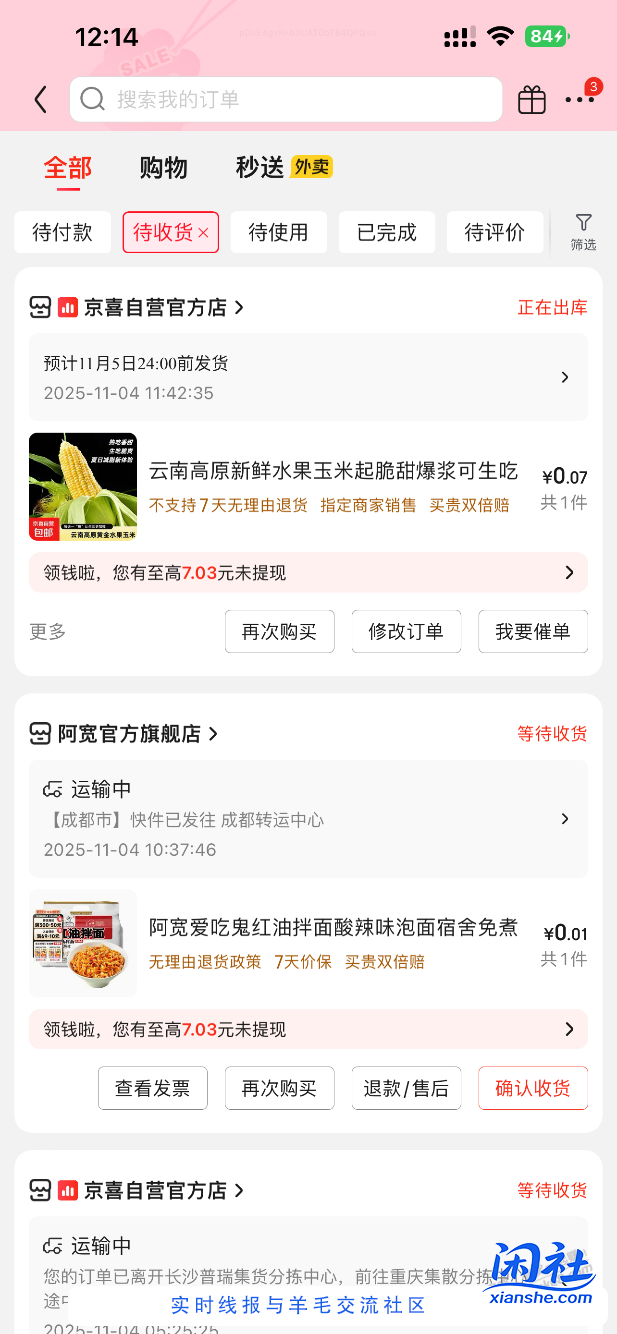Open the 筛选 filter options
This screenshot has width=617, height=1334.
tap(583, 231)
